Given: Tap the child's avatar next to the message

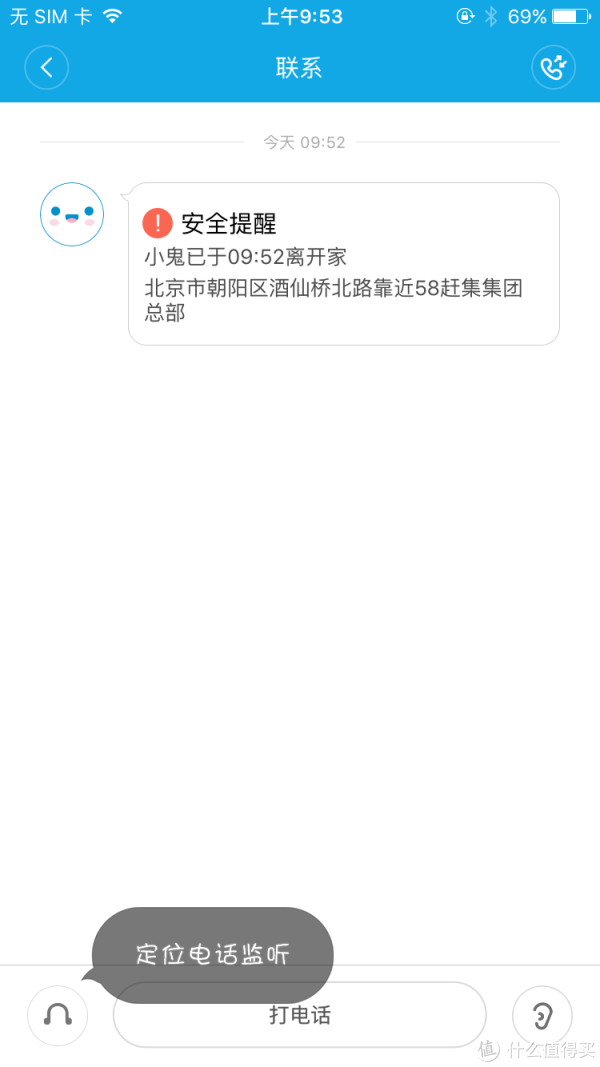Looking at the screenshot, I should [x=72, y=214].
